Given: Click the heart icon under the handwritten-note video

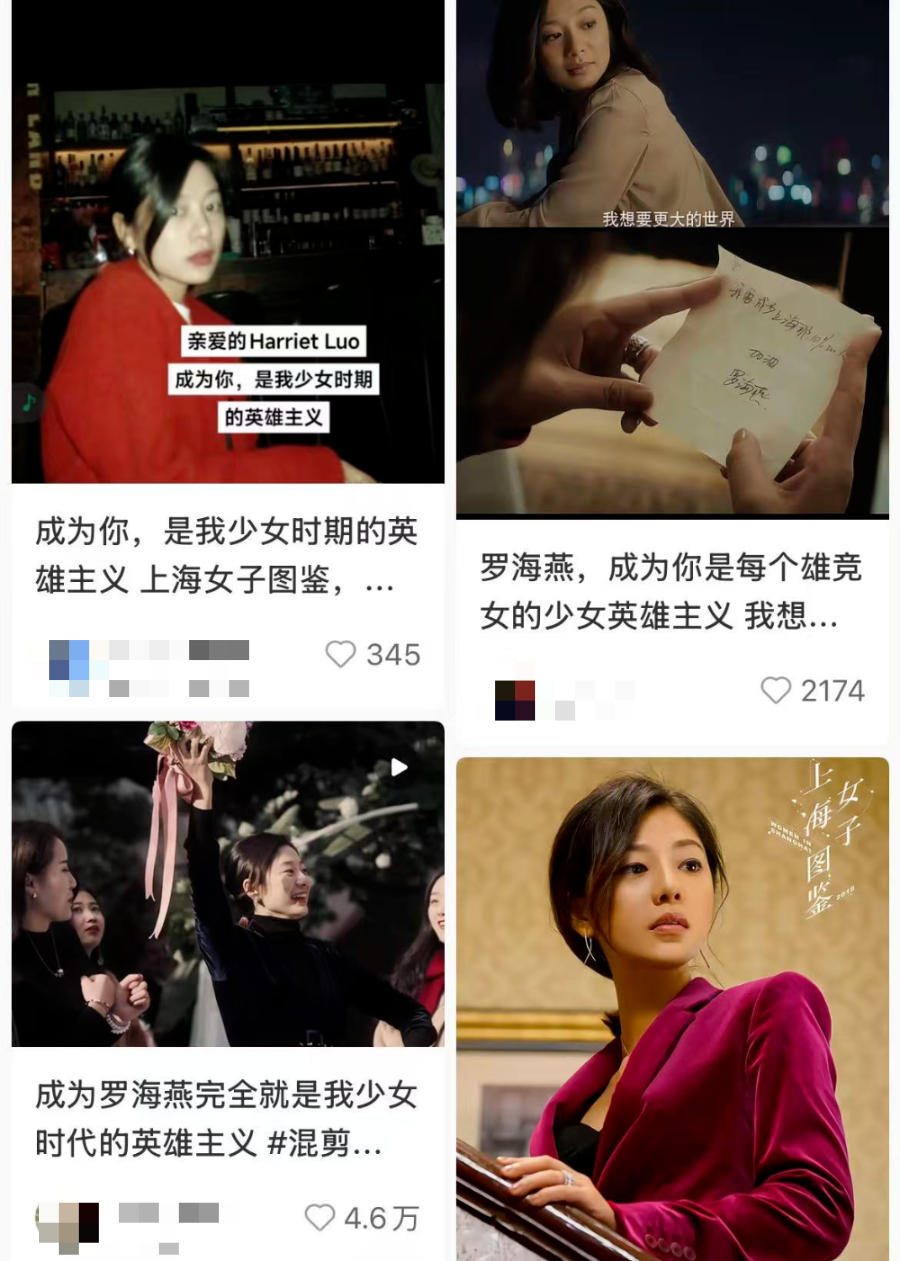Looking at the screenshot, I should pyautogui.click(x=774, y=690).
